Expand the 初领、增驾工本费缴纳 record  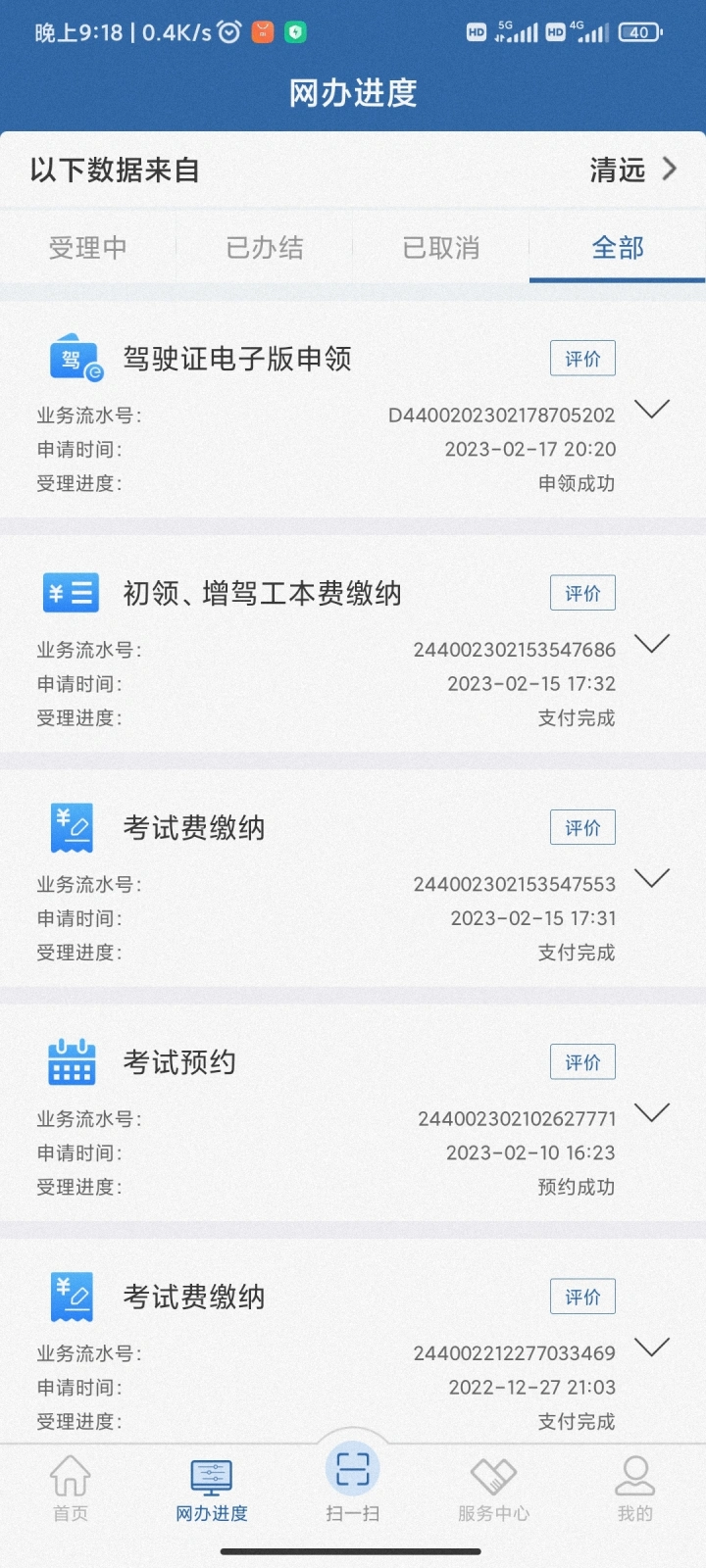(x=652, y=643)
